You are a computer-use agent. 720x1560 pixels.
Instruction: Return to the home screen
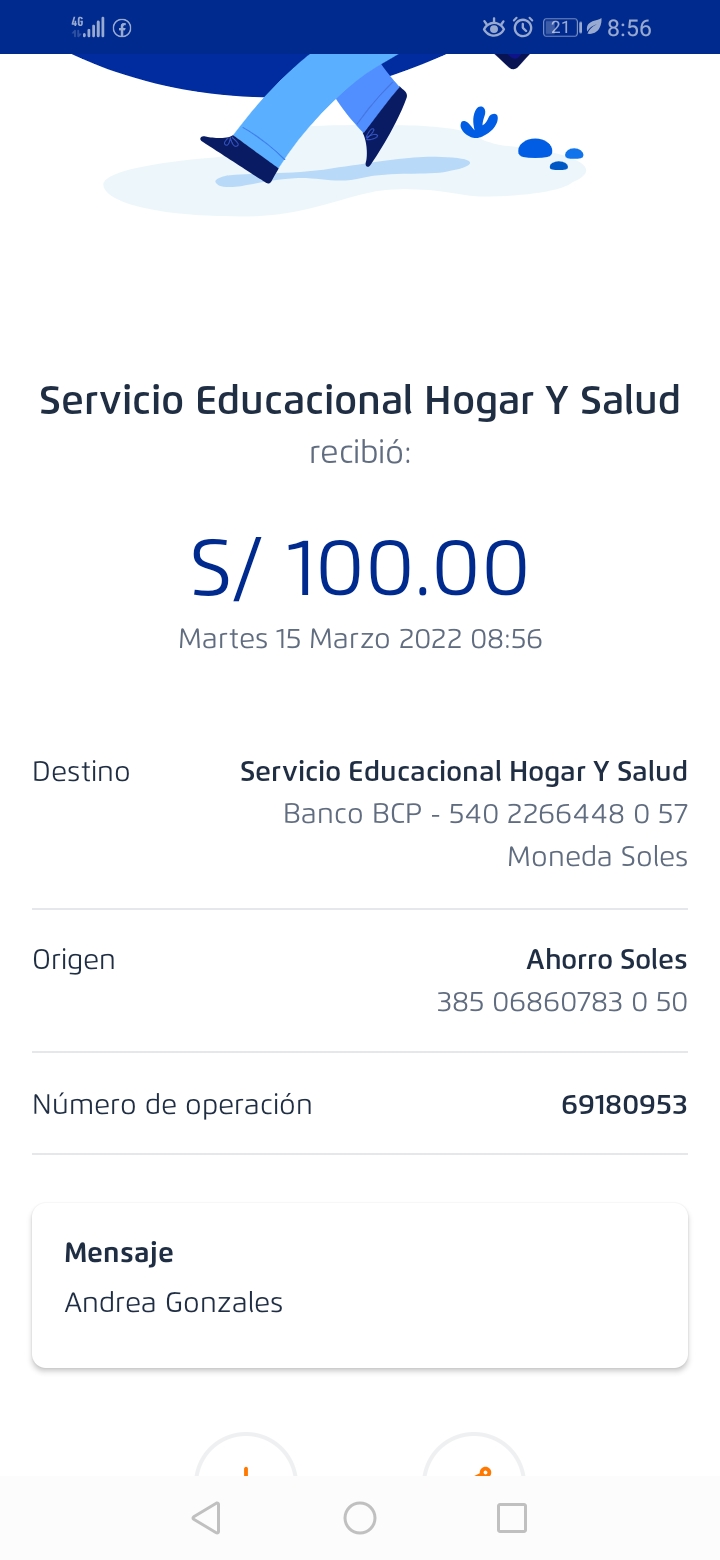coord(360,1518)
